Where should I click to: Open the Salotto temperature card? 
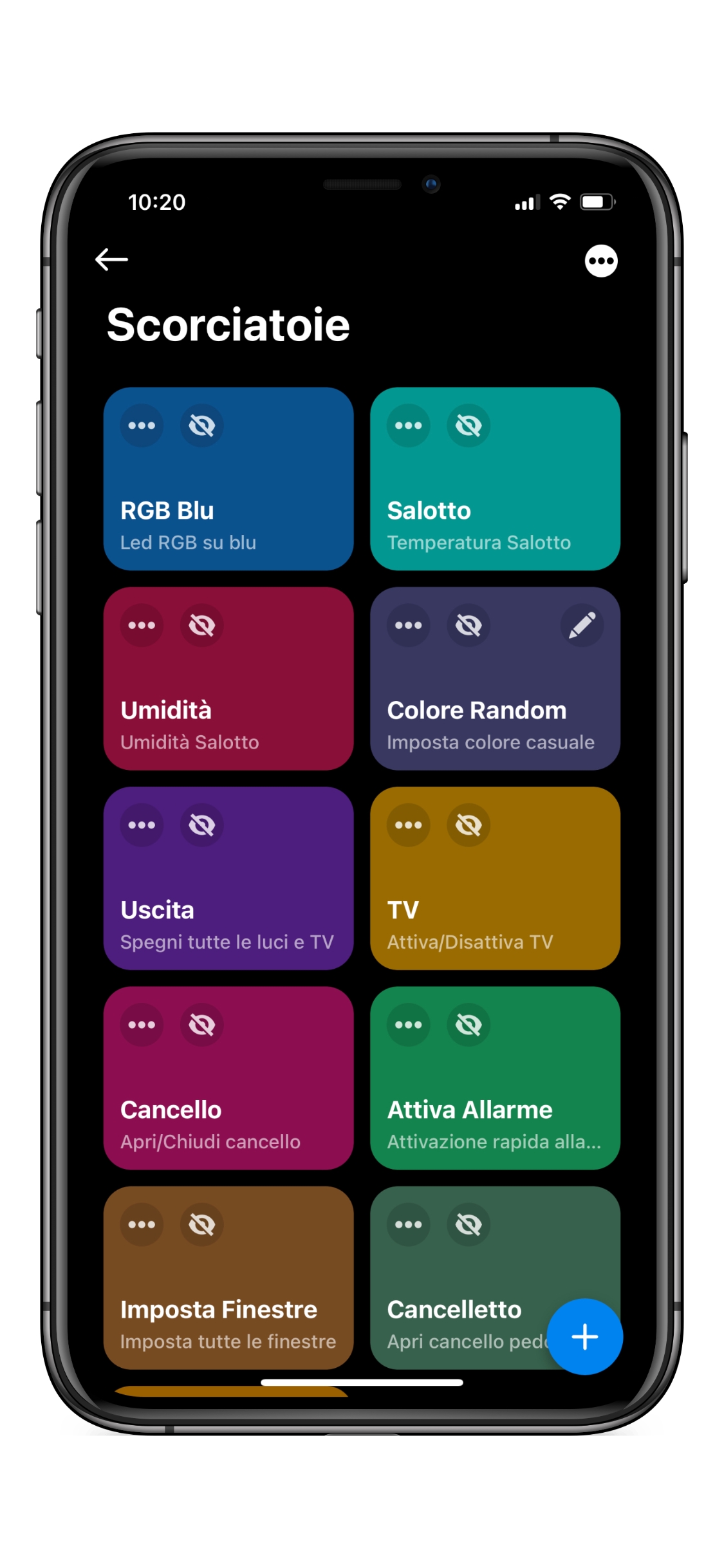tap(494, 509)
